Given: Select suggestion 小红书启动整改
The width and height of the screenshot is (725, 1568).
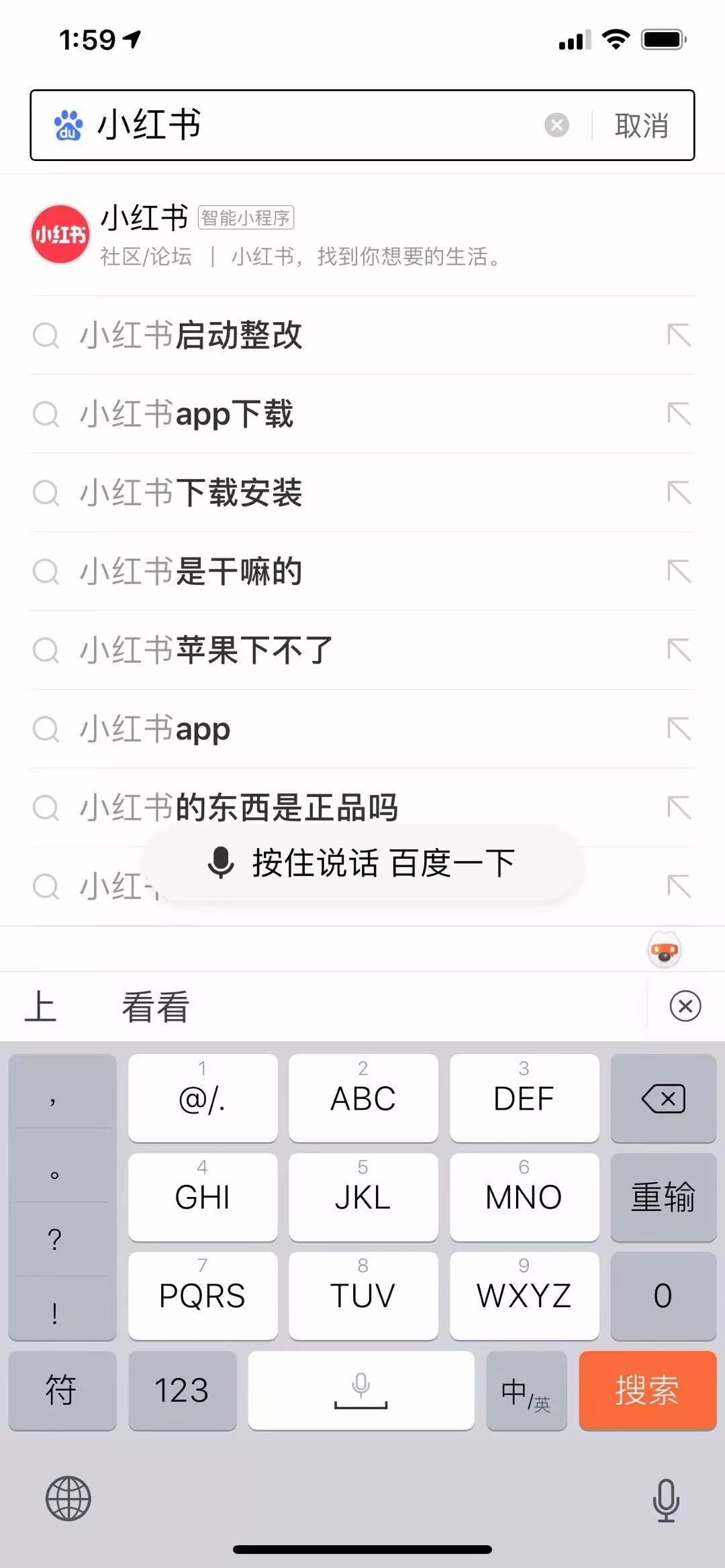Looking at the screenshot, I should click(x=191, y=335).
